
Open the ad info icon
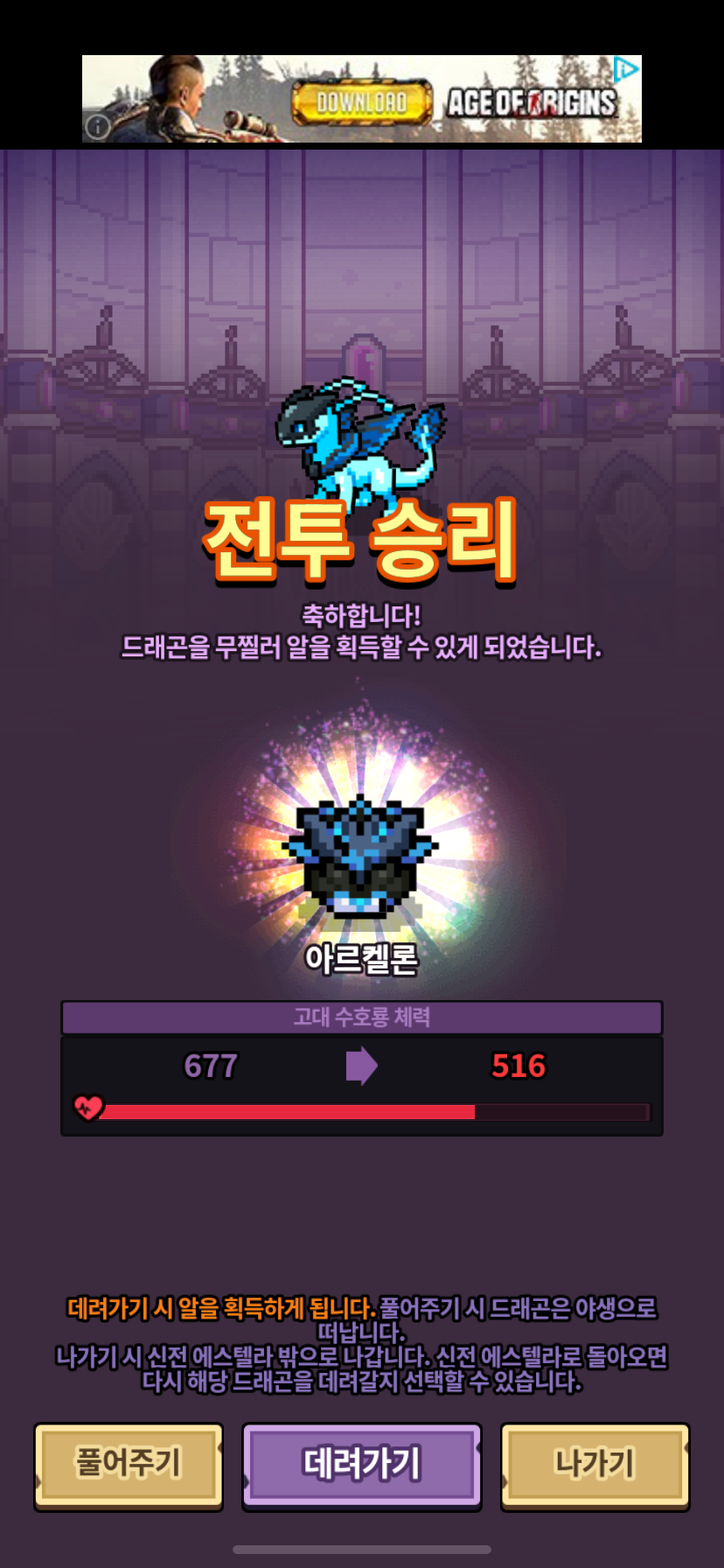point(97,128)
